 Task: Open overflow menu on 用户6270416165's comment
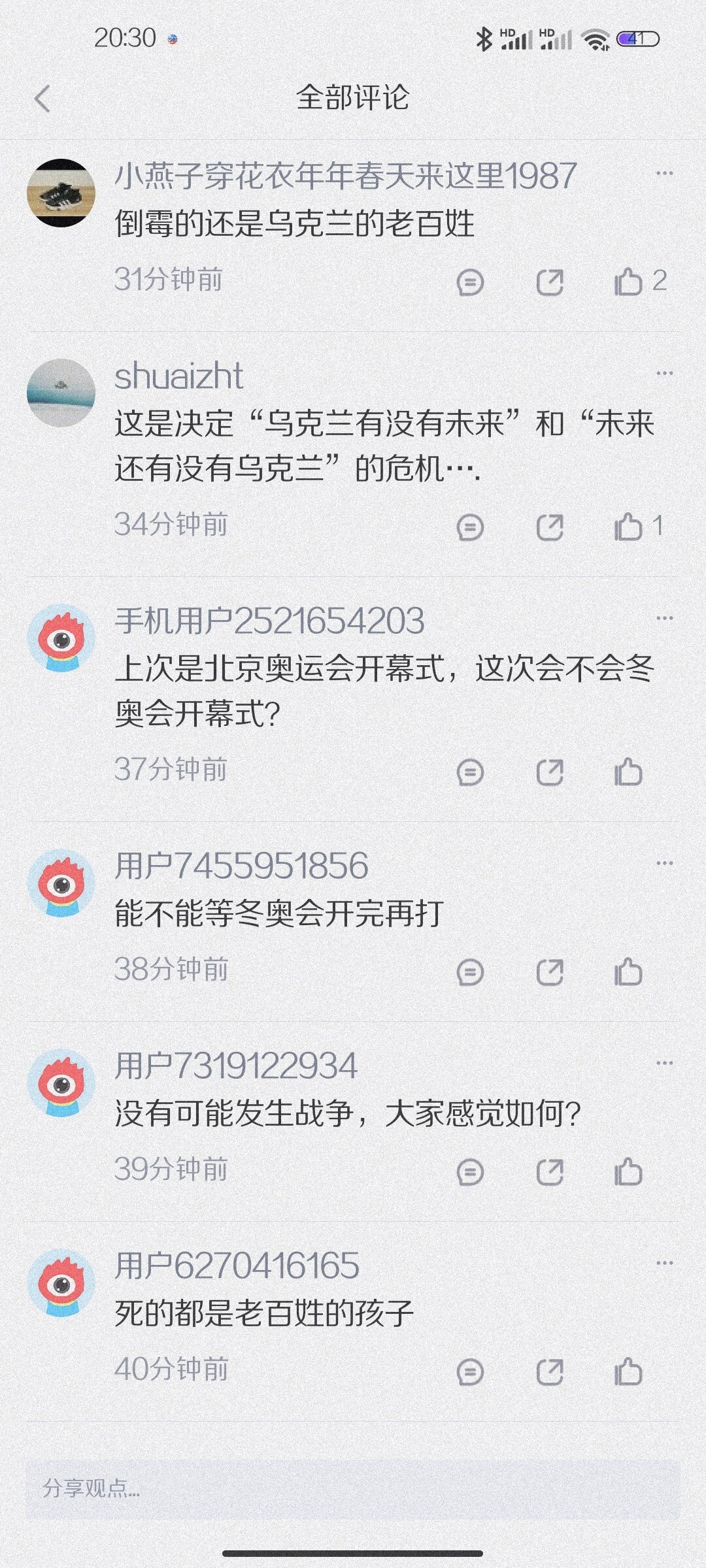[x=664, y=1263]
